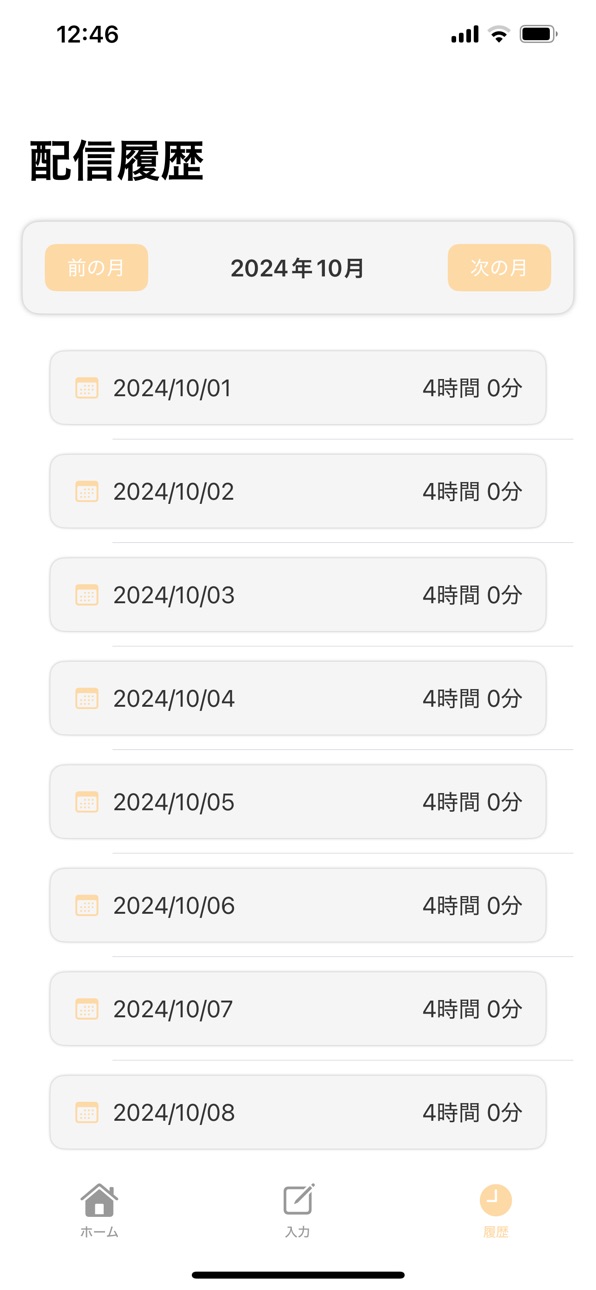Switch to the 入力 tab
The image size is (596, 1290).
point(298,1210)
